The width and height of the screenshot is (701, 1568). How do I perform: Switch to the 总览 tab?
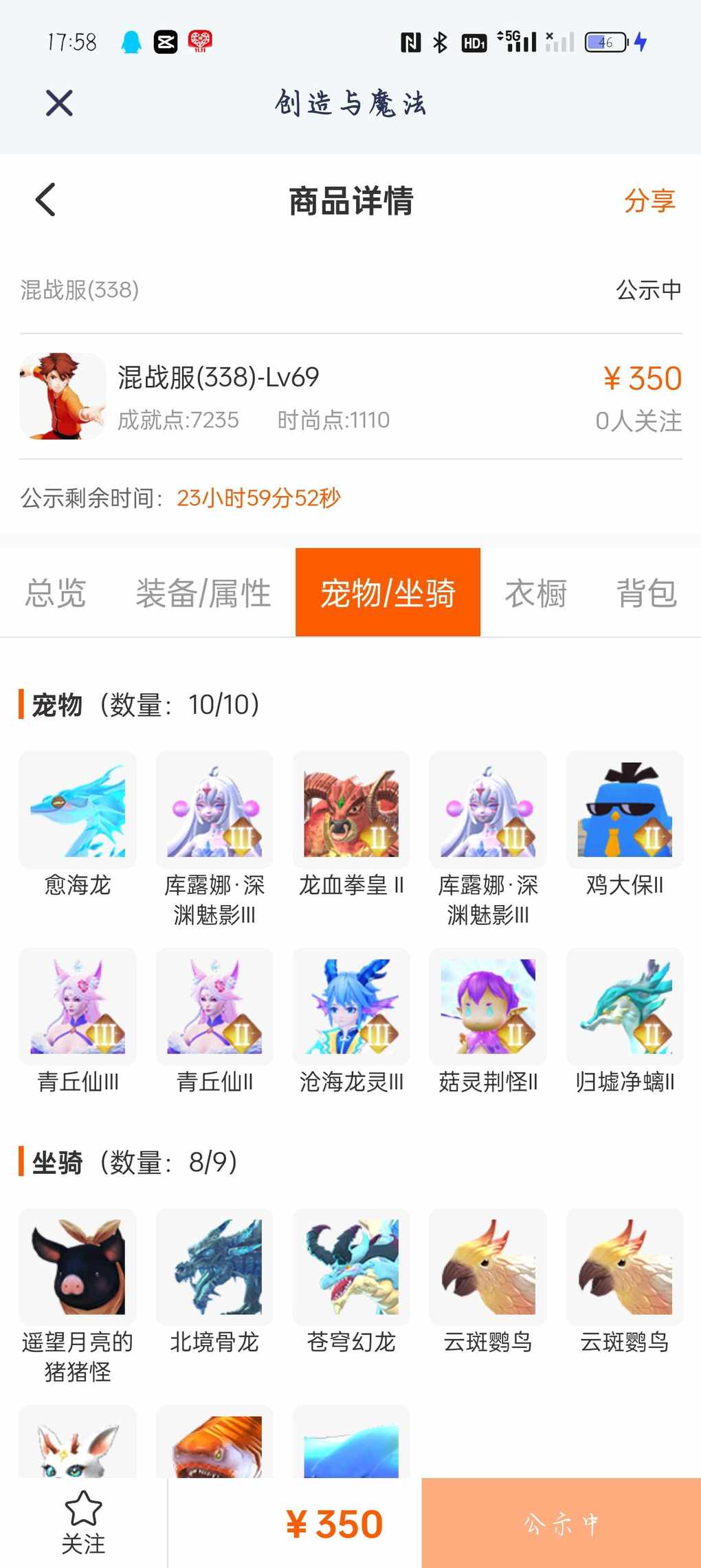click(x=56, y=593)
